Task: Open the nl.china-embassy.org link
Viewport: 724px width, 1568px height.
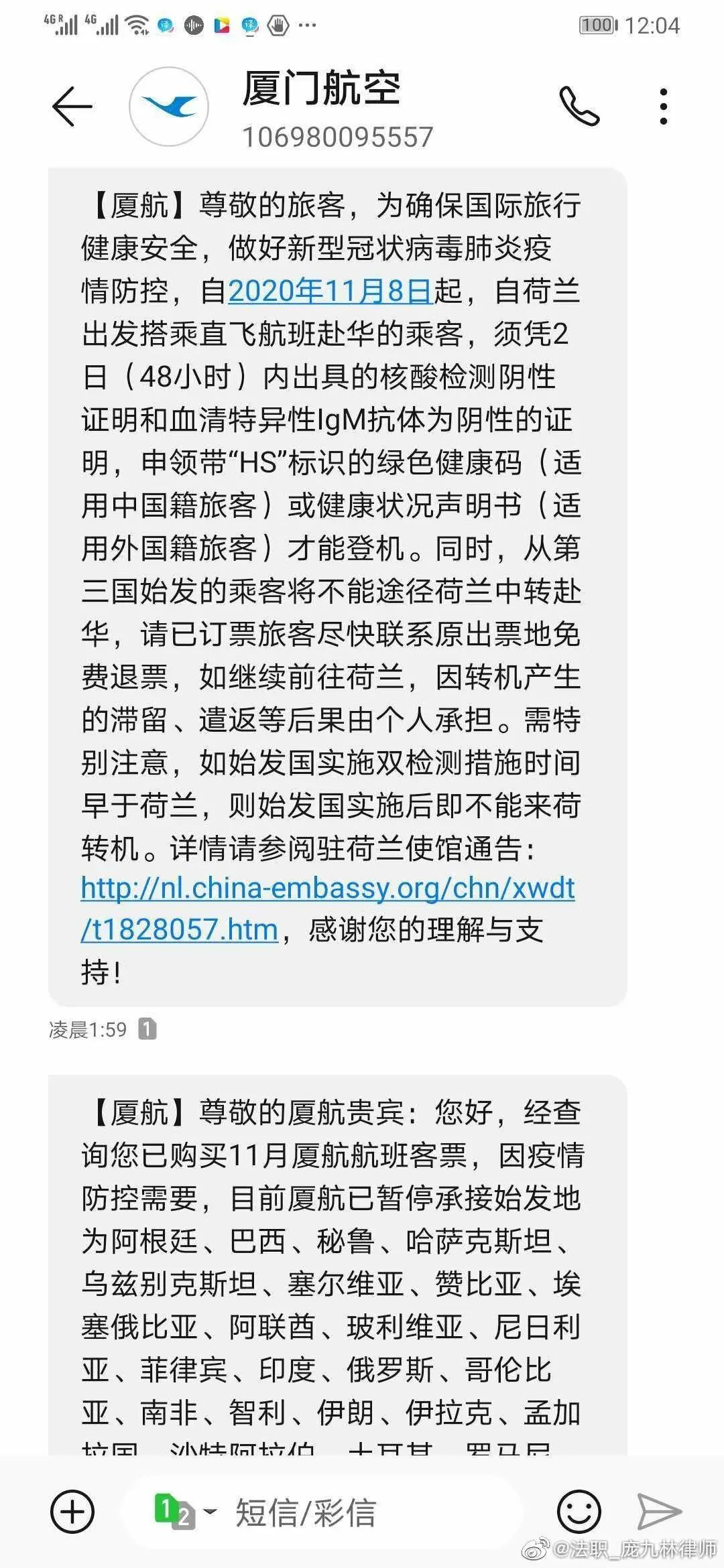Action: [x=327, y=889]
